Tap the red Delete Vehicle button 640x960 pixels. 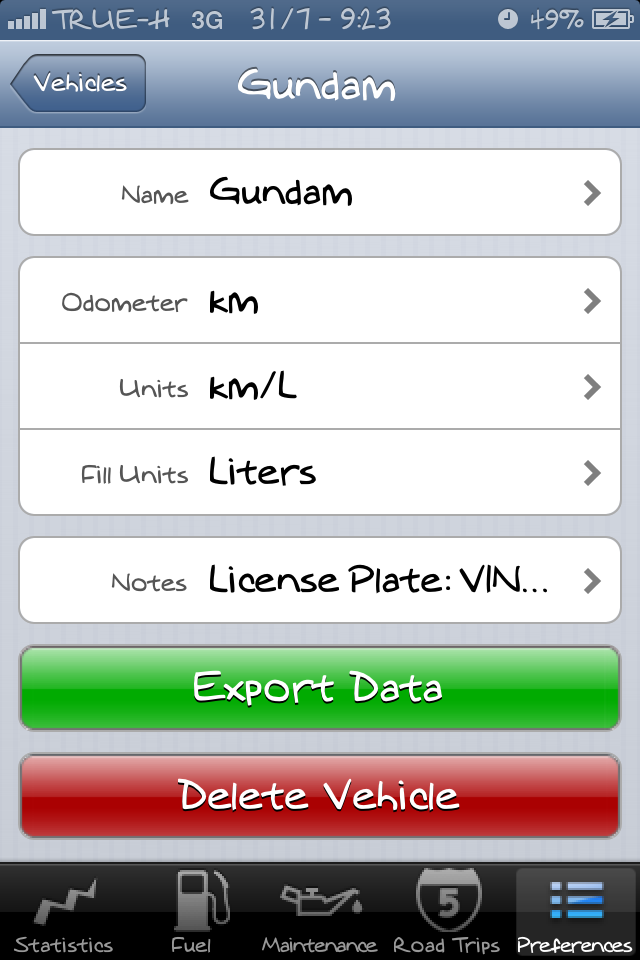(320, 796)
